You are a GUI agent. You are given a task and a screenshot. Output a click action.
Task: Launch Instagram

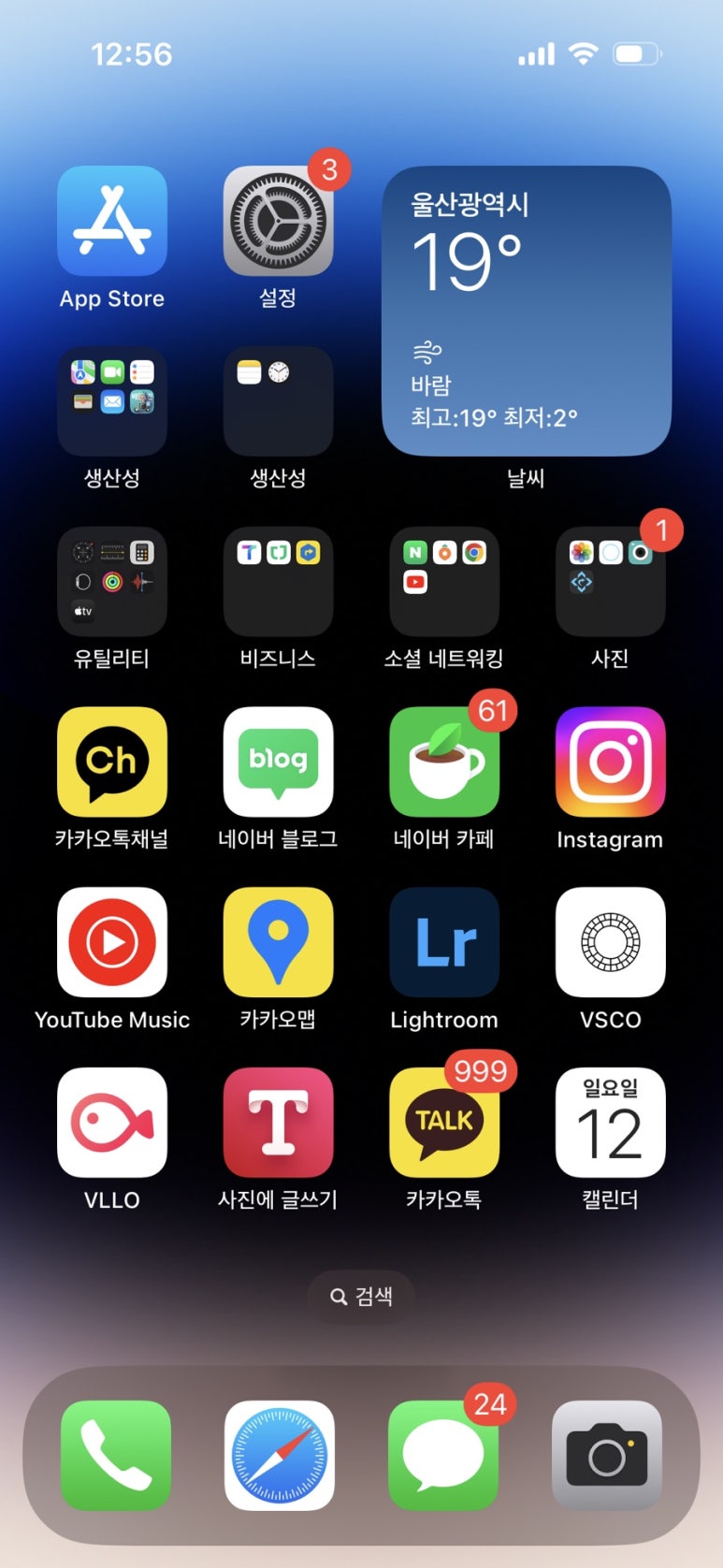pyautogui.click(x=610, y=762)
